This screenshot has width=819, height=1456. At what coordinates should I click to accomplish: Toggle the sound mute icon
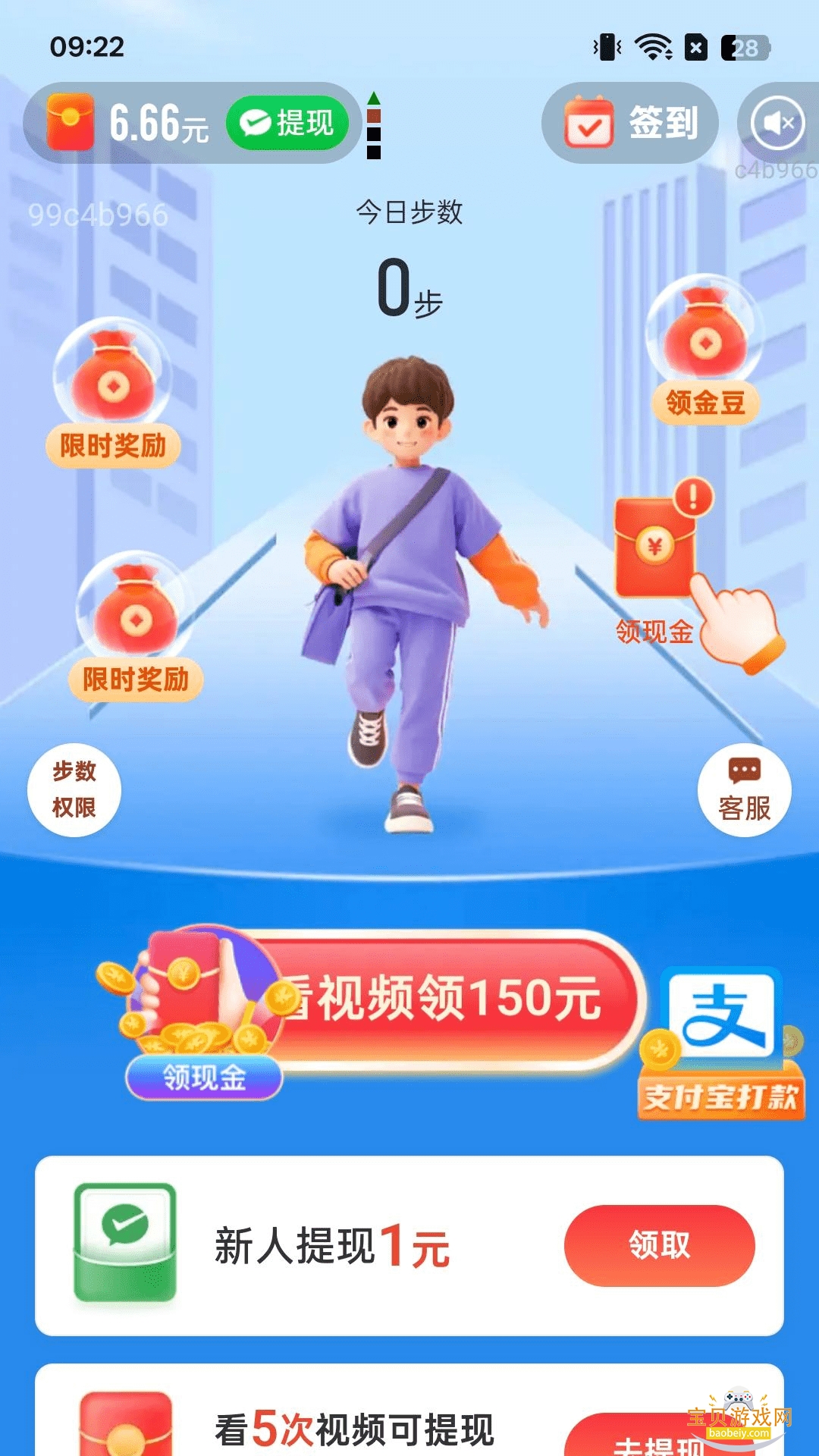point(777,123)
